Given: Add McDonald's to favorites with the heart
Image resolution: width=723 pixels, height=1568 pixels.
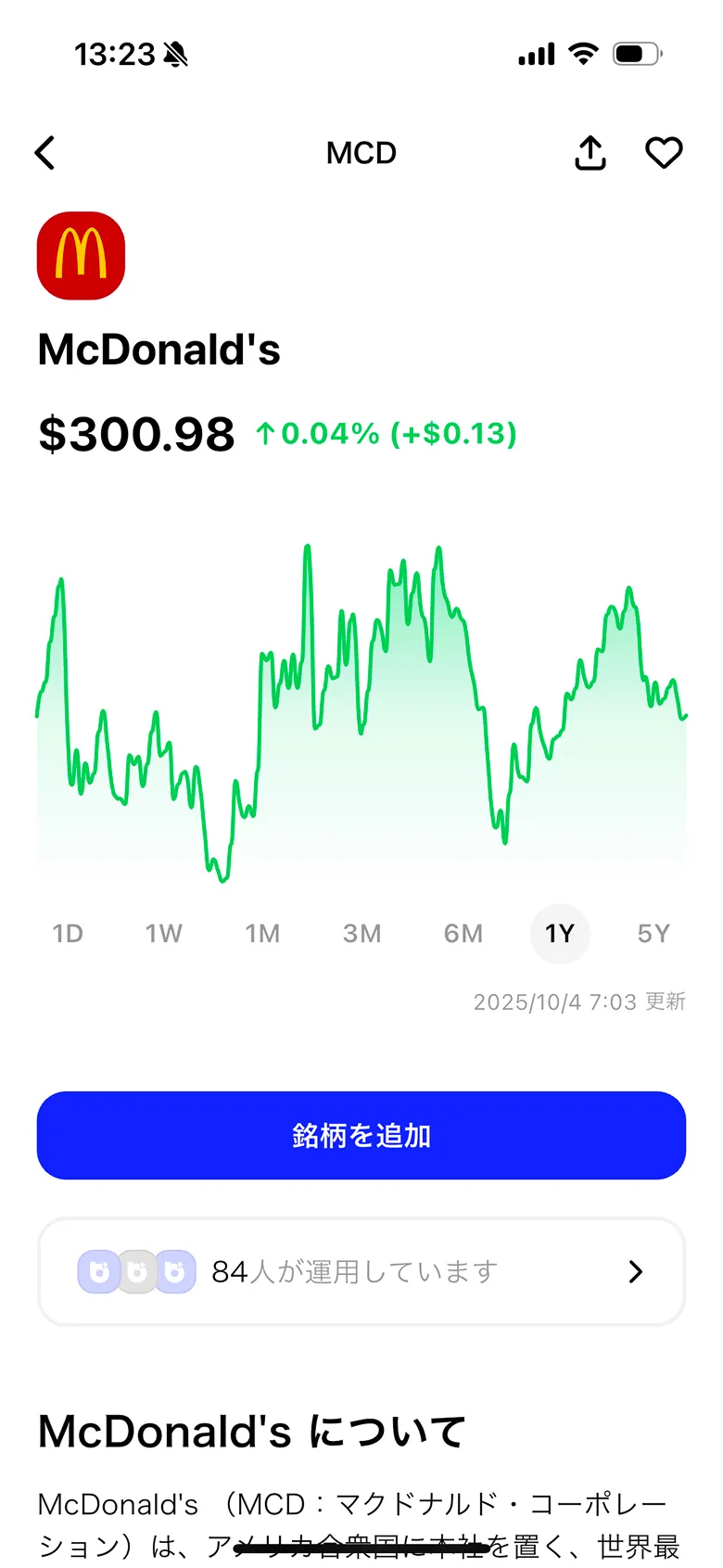Looking at the screenshot, I should tap(664, 153).
